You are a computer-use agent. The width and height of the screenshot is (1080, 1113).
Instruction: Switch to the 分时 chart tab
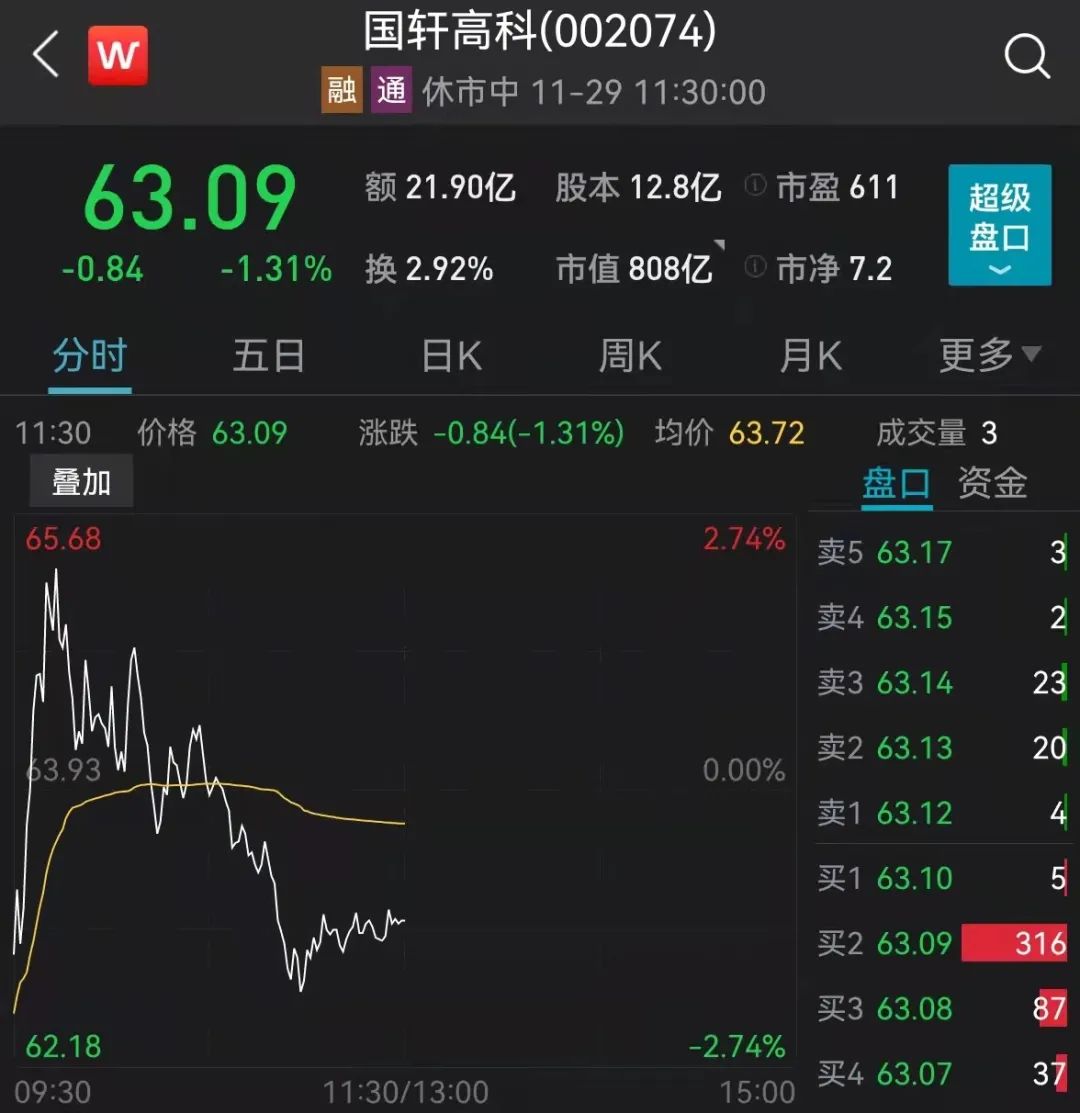point(90,356)
